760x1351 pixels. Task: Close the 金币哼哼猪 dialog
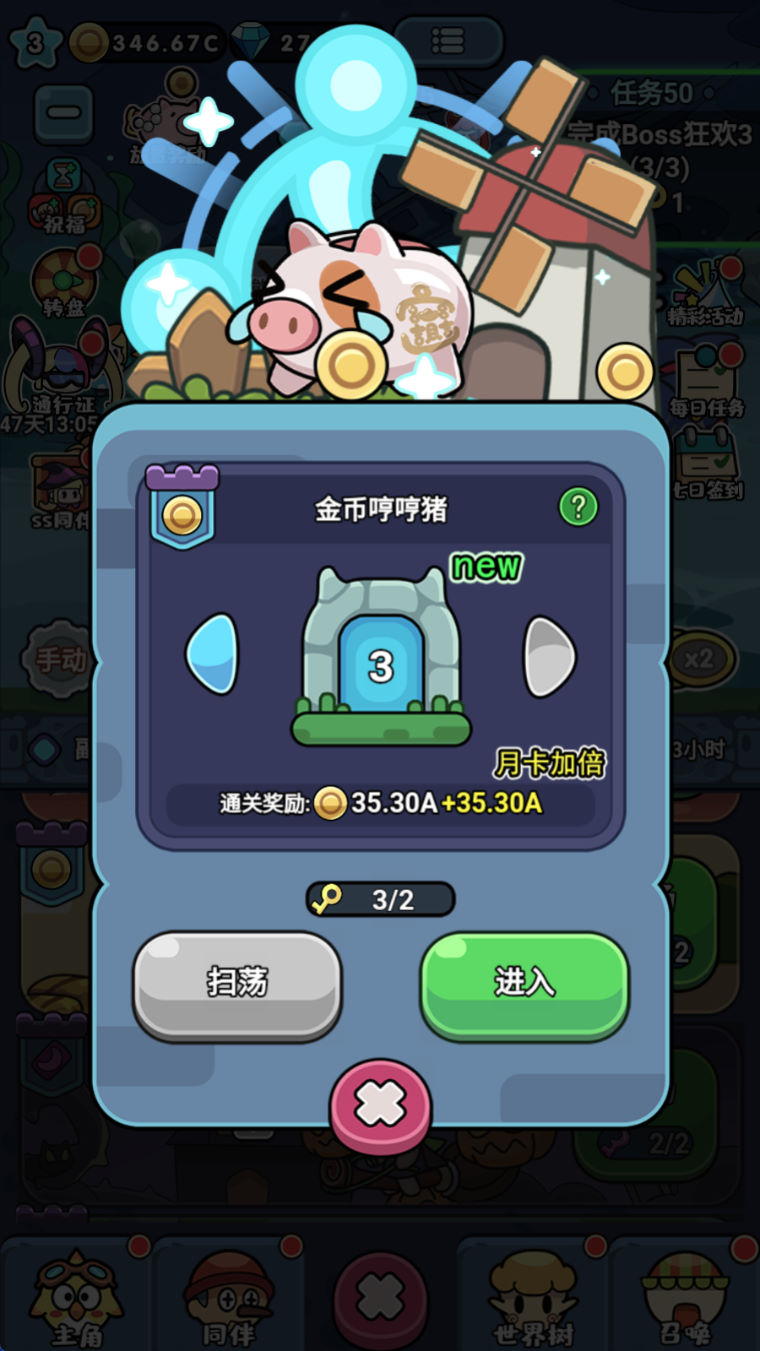380,1105
